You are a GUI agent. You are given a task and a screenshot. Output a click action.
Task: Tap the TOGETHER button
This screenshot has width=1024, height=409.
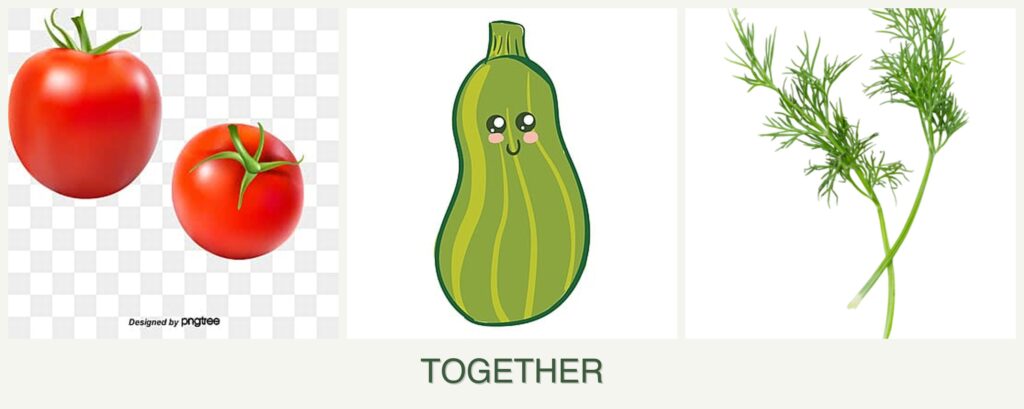pyautogui.click(x=511, y=371)
